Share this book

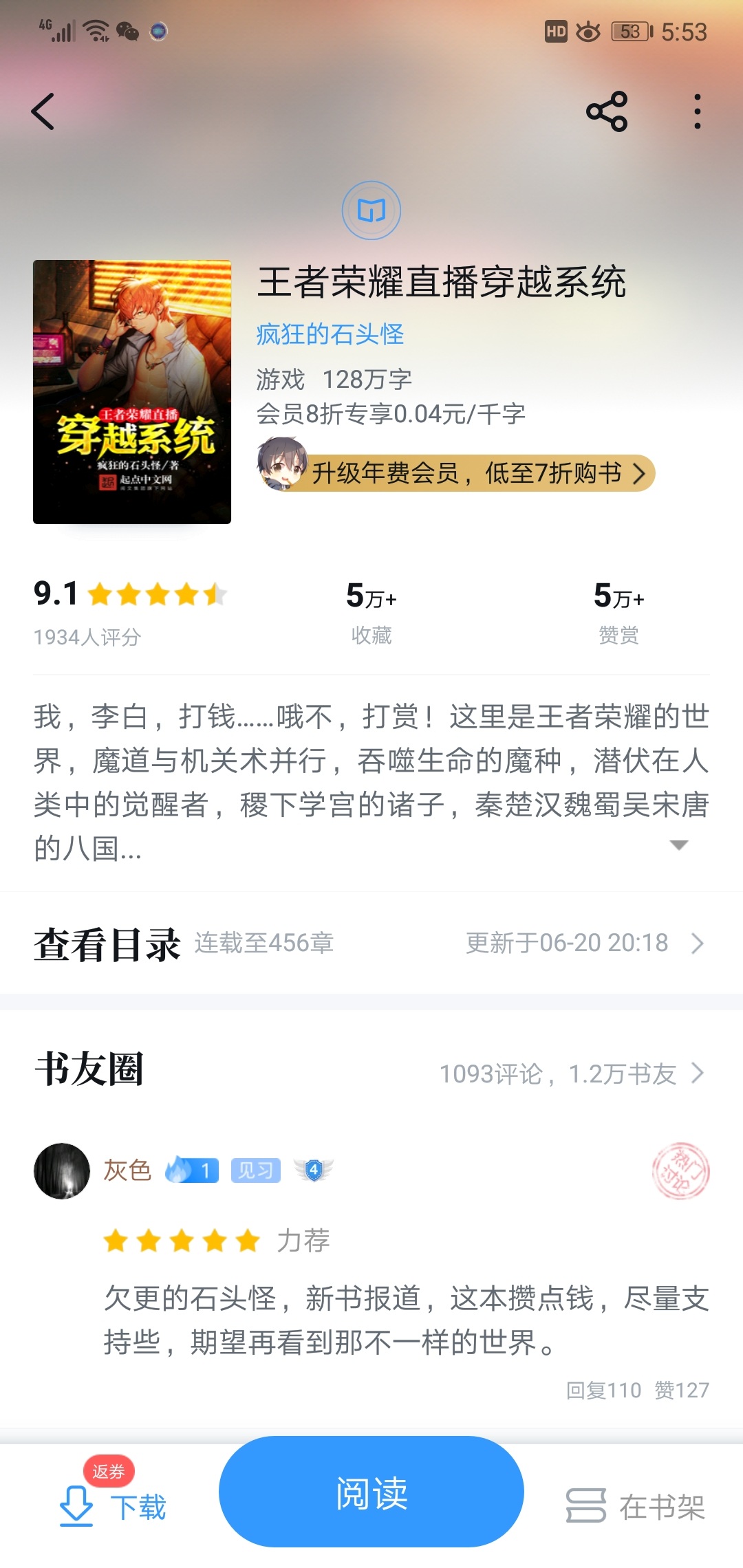[x=607, y=111]
